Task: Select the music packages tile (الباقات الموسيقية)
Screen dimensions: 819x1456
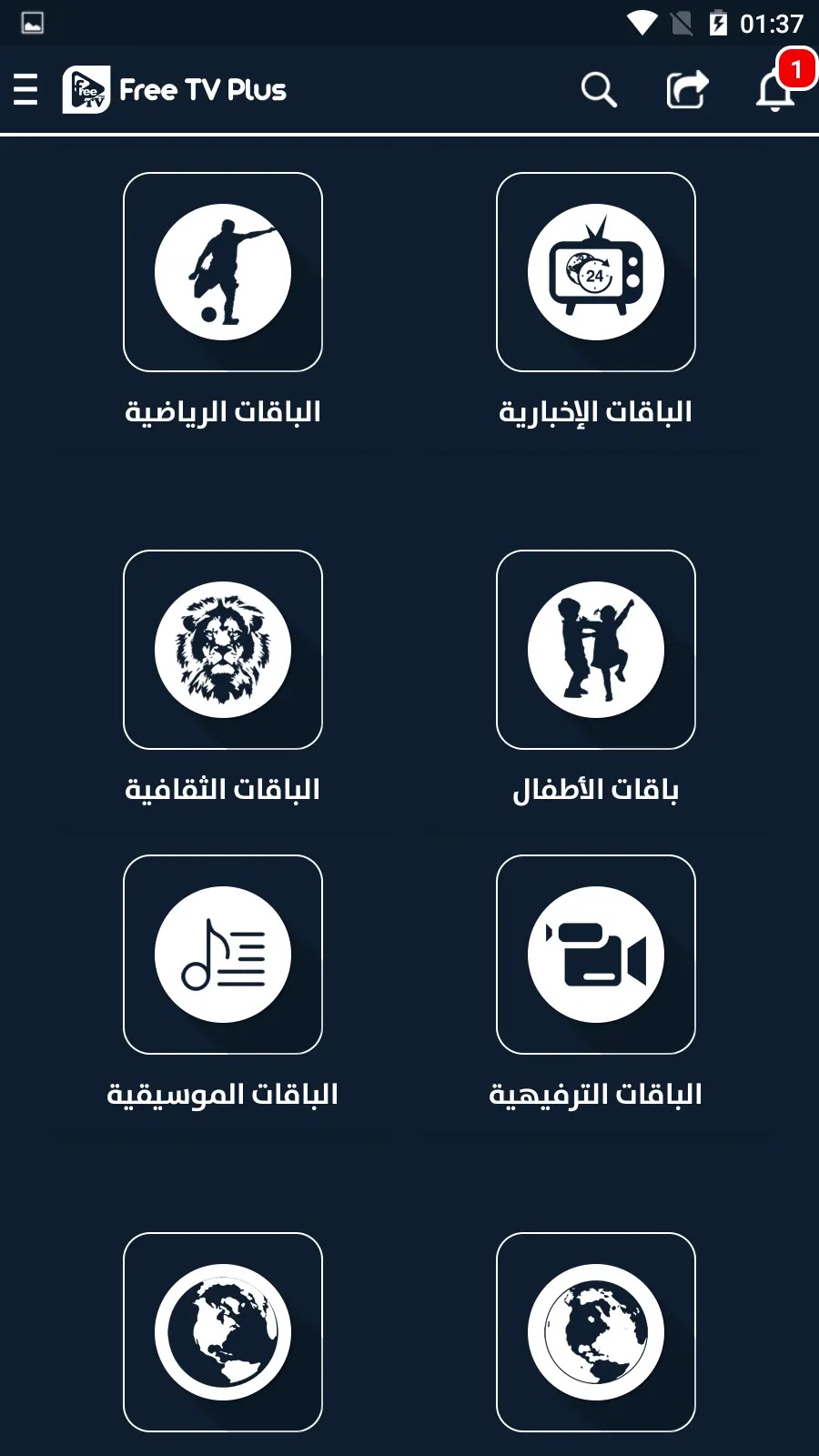Action: [x=223, y=955]
